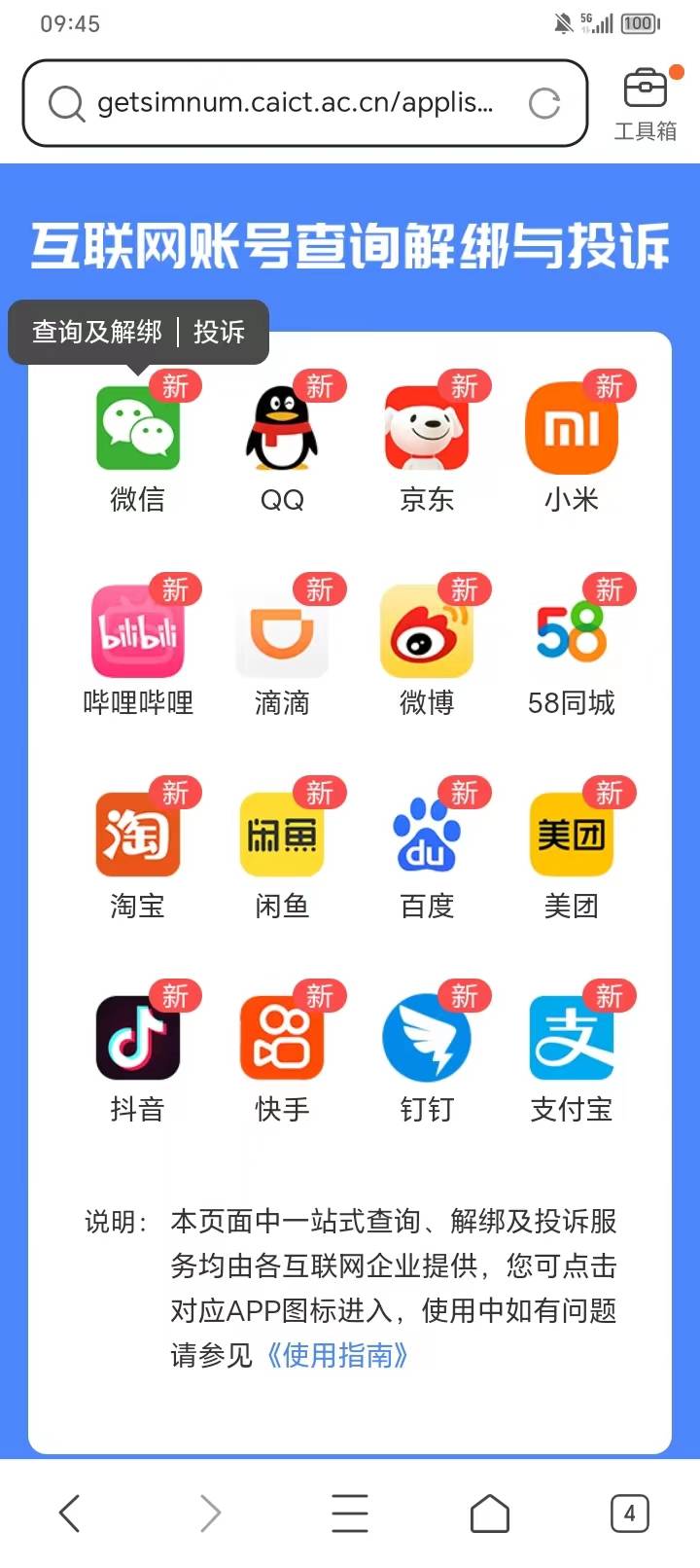
Task: Open 抖音 account query
Action: click(x=138, y=1038)
